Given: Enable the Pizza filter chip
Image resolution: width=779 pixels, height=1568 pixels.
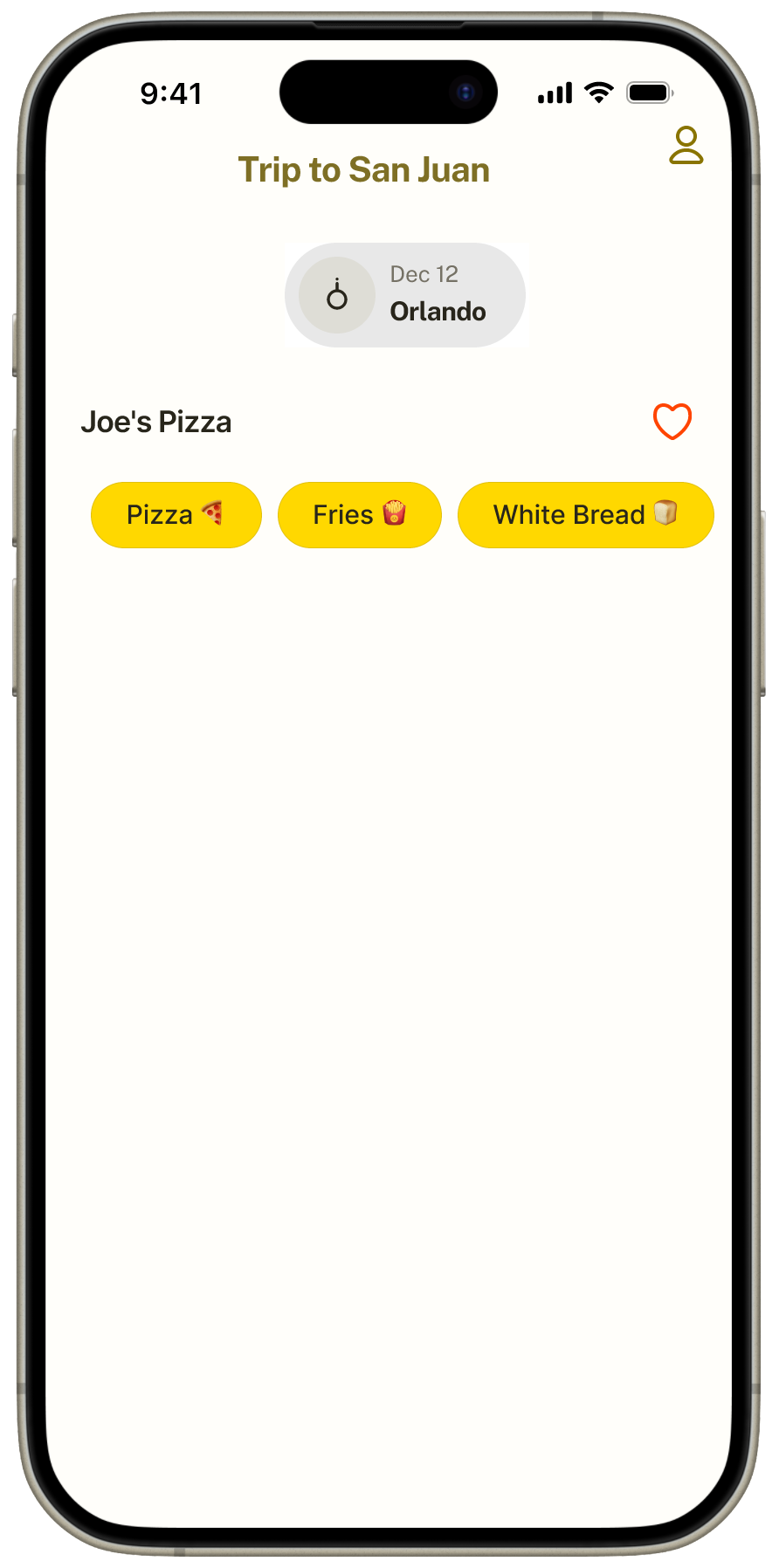Looking at the screenshot, I should coord(176,515).
